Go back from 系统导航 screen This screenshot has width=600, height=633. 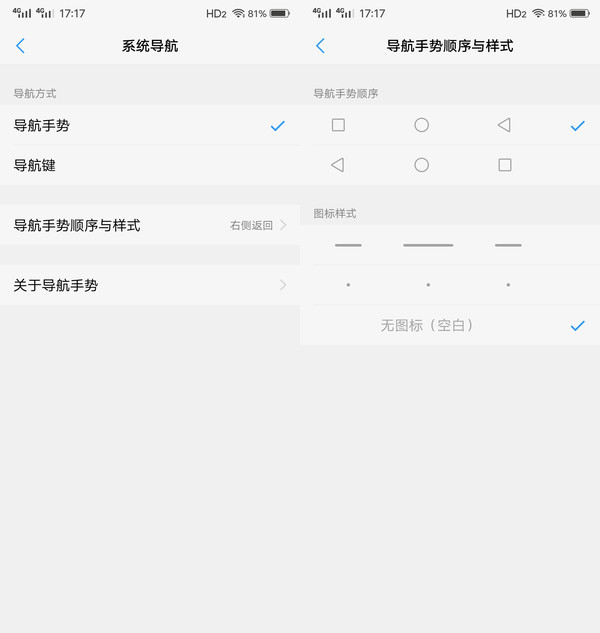(x=20, y=46)
